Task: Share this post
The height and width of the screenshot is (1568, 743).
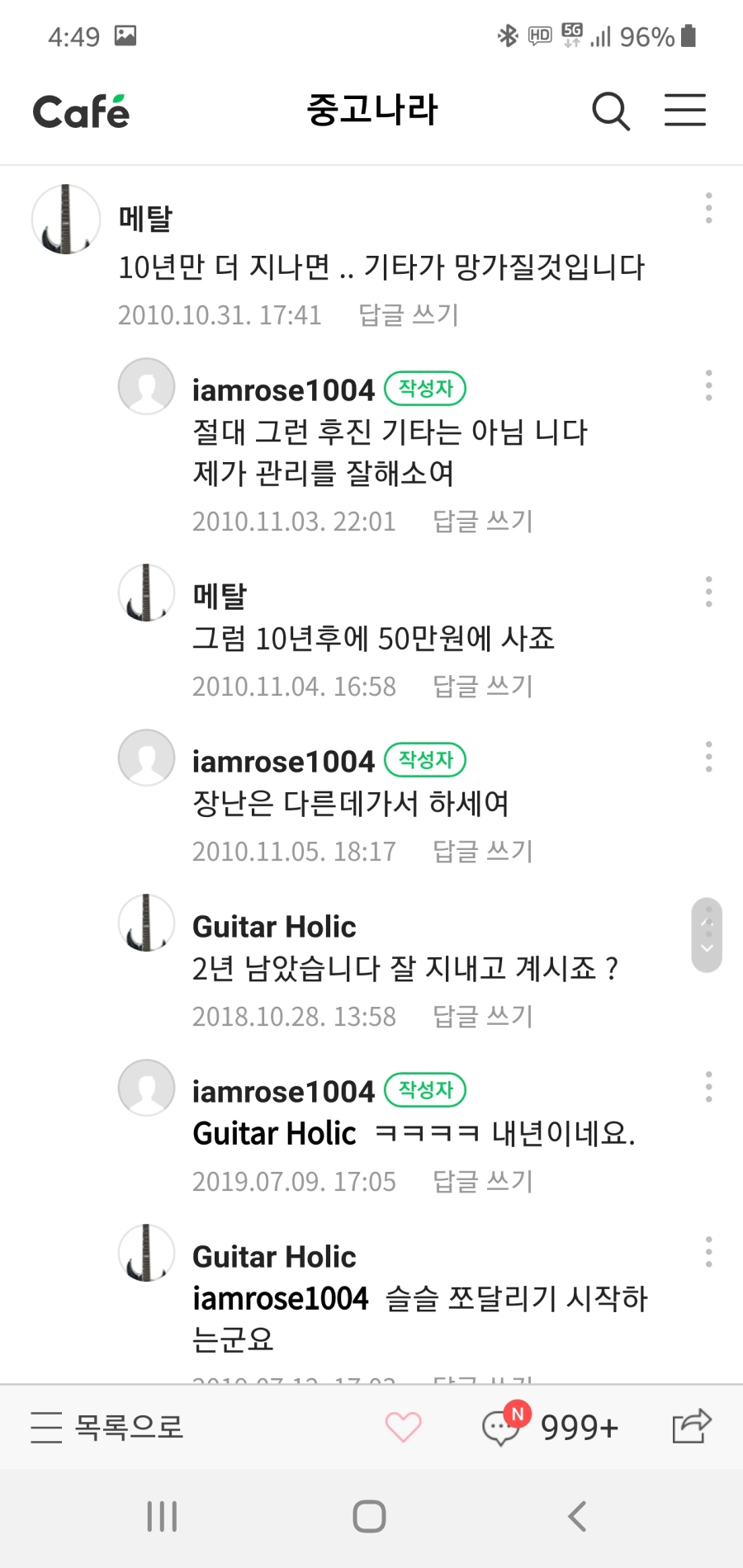Action: [691, 1426]
